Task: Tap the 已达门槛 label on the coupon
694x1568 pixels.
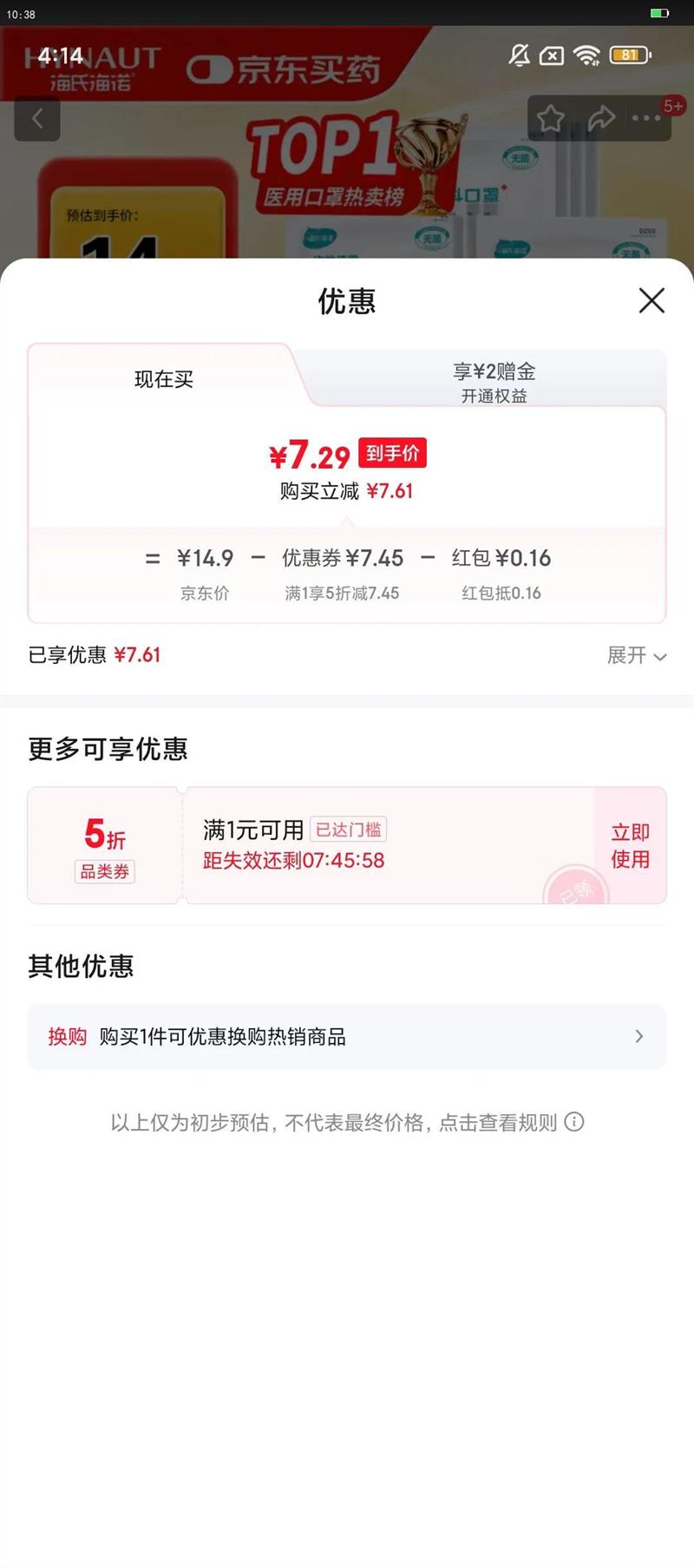Action: (x=350, y=830)
